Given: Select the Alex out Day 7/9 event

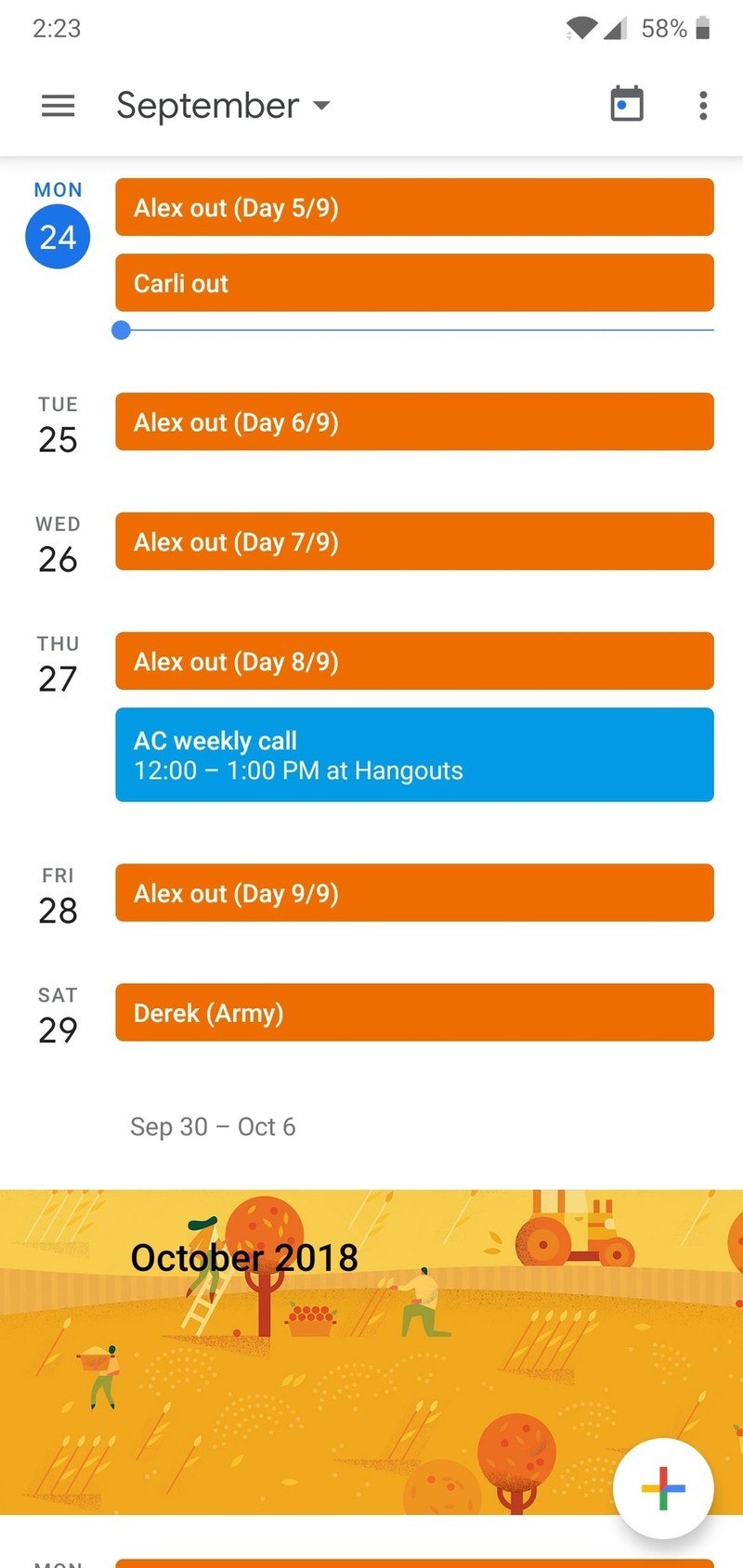Looking at the screenshot, I should coord(413,541).
